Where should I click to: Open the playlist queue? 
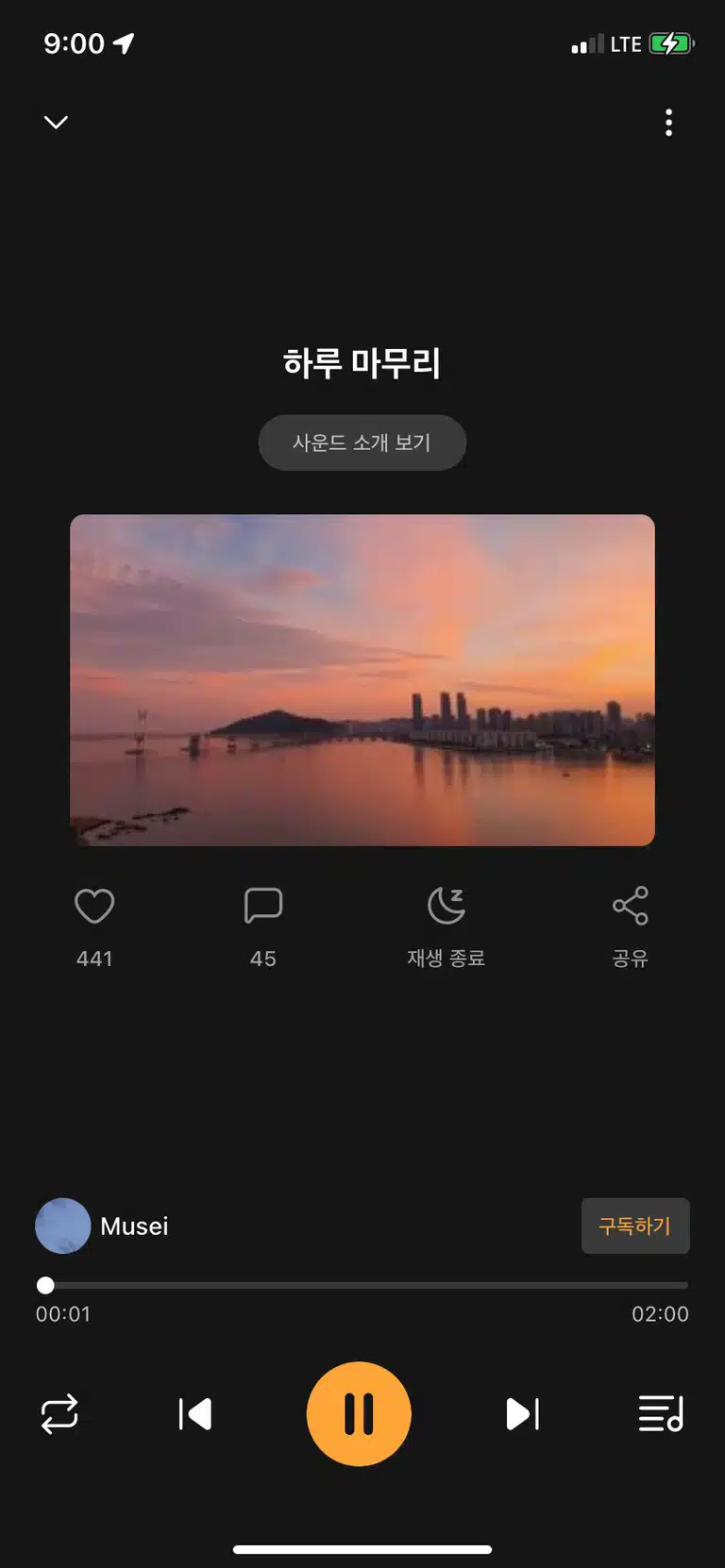[x=661, y=1414]
